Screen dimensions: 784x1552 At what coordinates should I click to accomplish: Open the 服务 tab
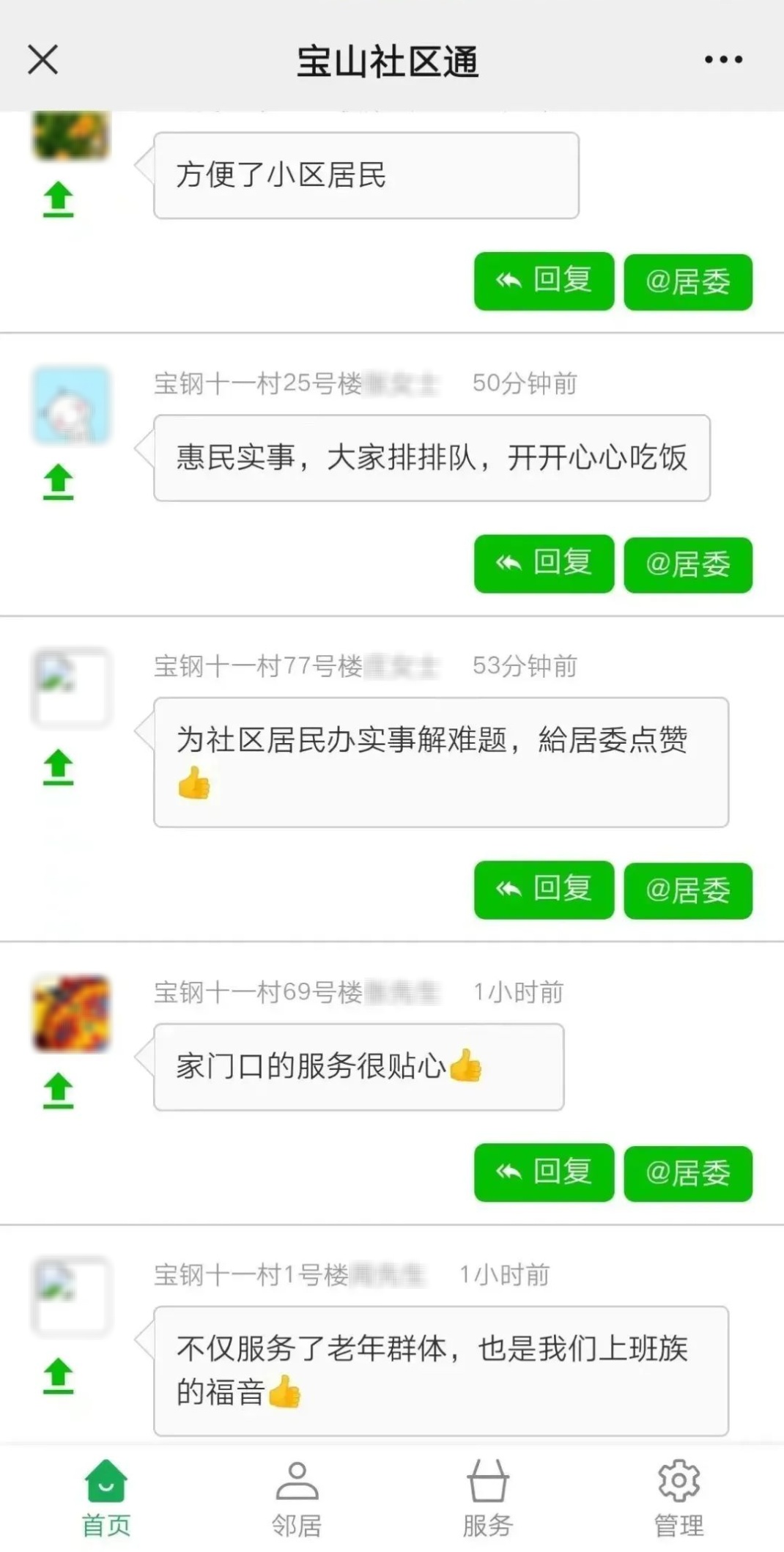487,1498
